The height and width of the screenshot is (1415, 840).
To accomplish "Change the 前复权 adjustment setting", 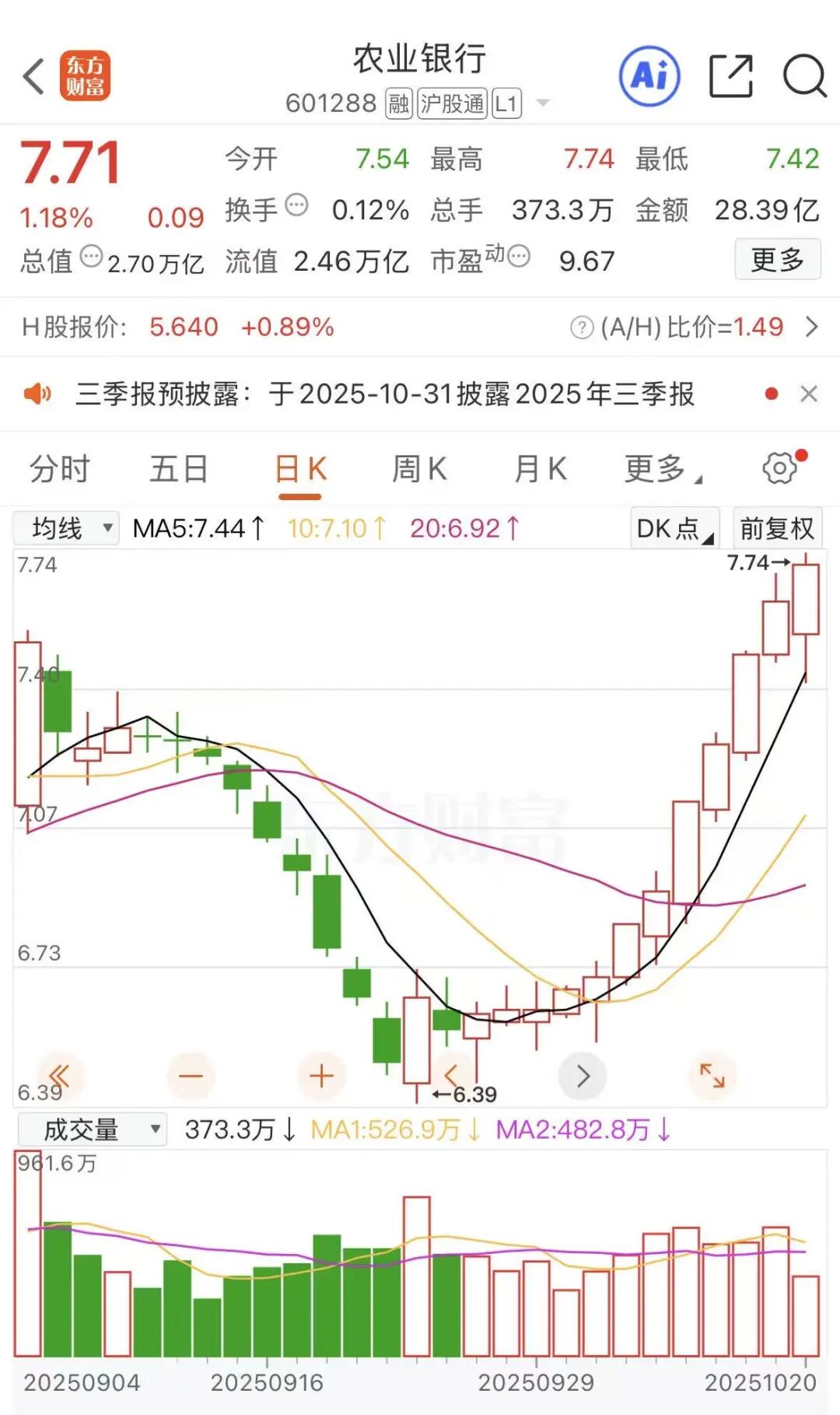I will pos(776,529).
